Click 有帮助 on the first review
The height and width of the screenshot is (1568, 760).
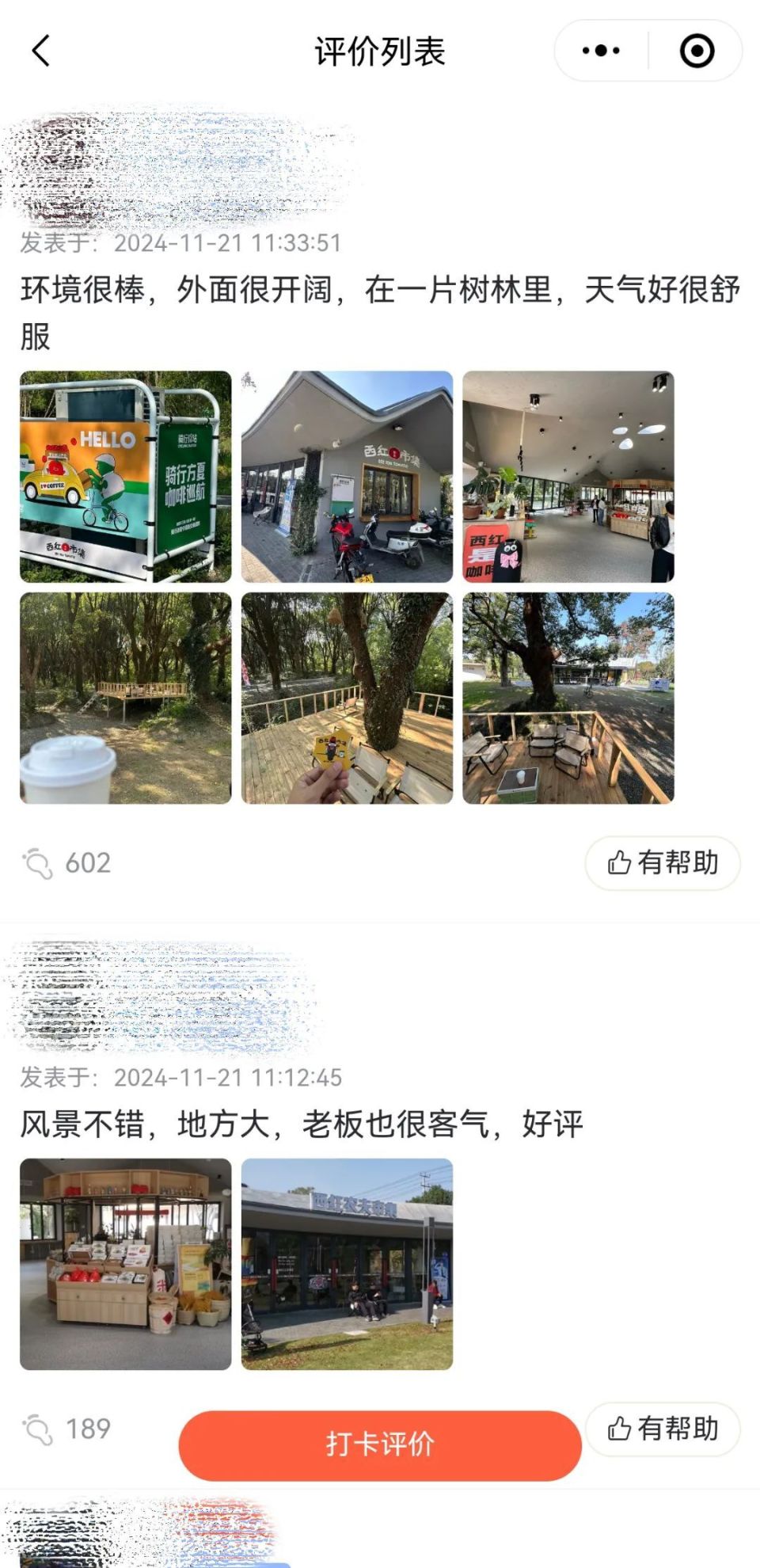click(x=662, y=863)
